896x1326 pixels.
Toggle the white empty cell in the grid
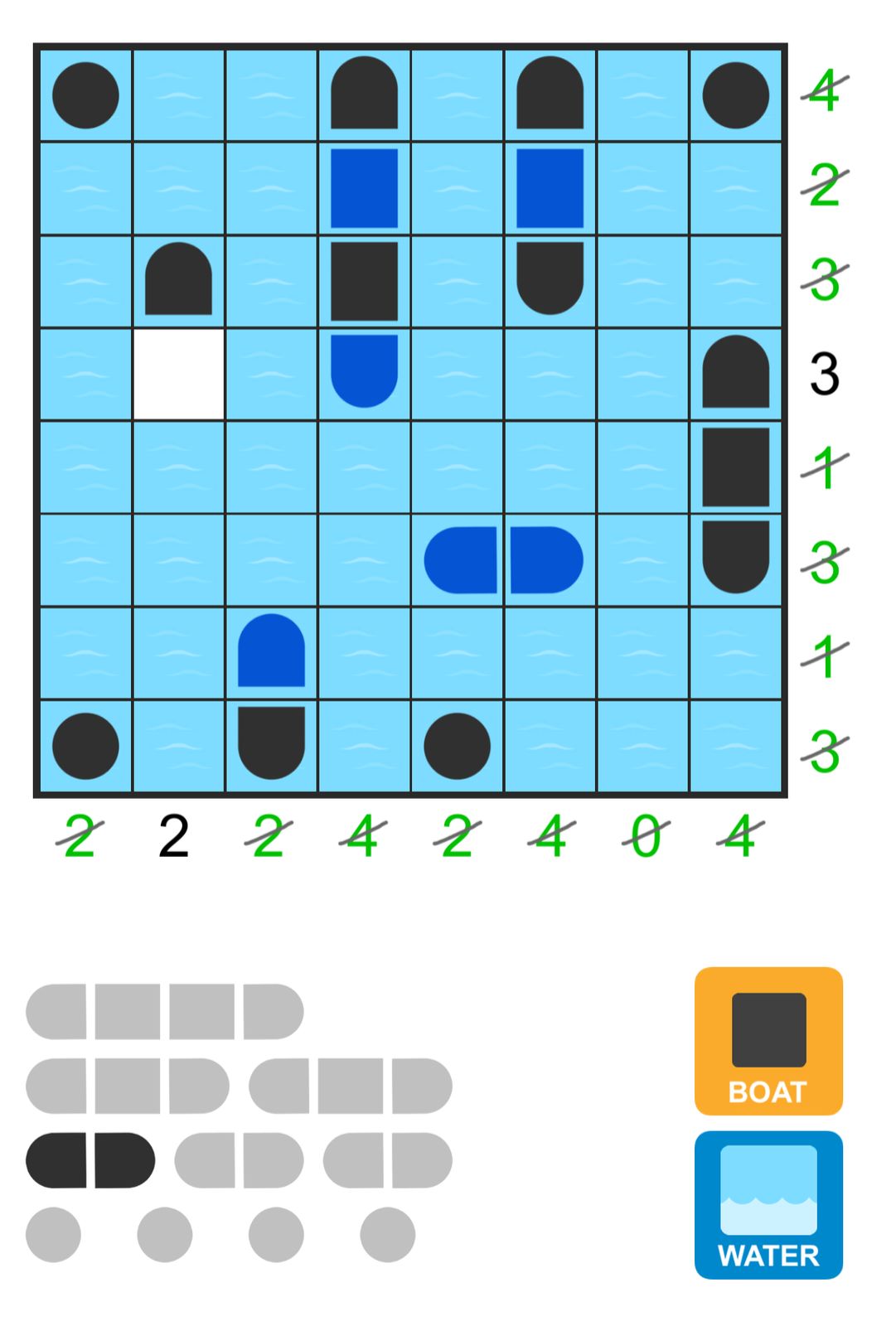pos(178,373)
